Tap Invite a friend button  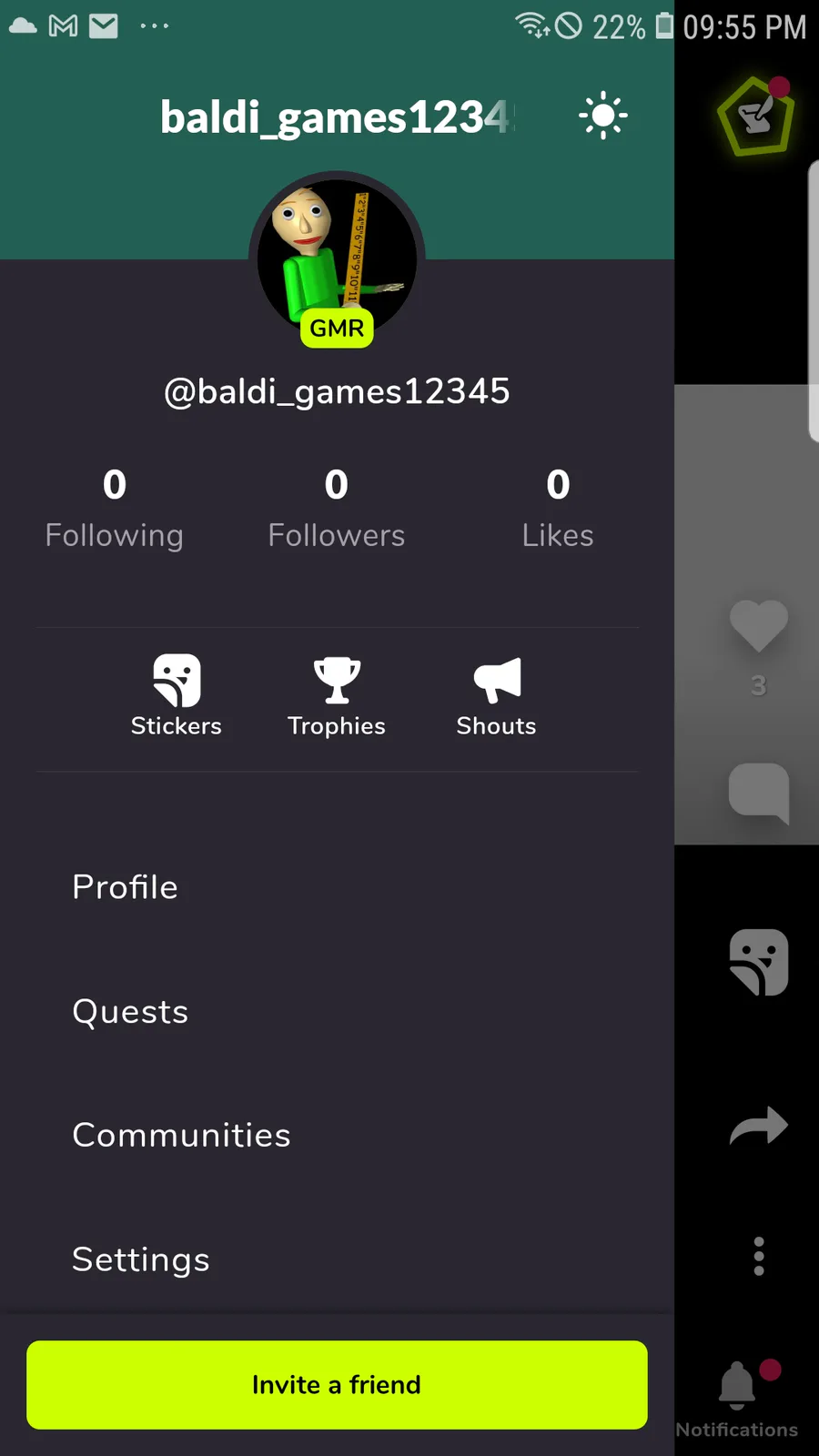(337, 1384)
